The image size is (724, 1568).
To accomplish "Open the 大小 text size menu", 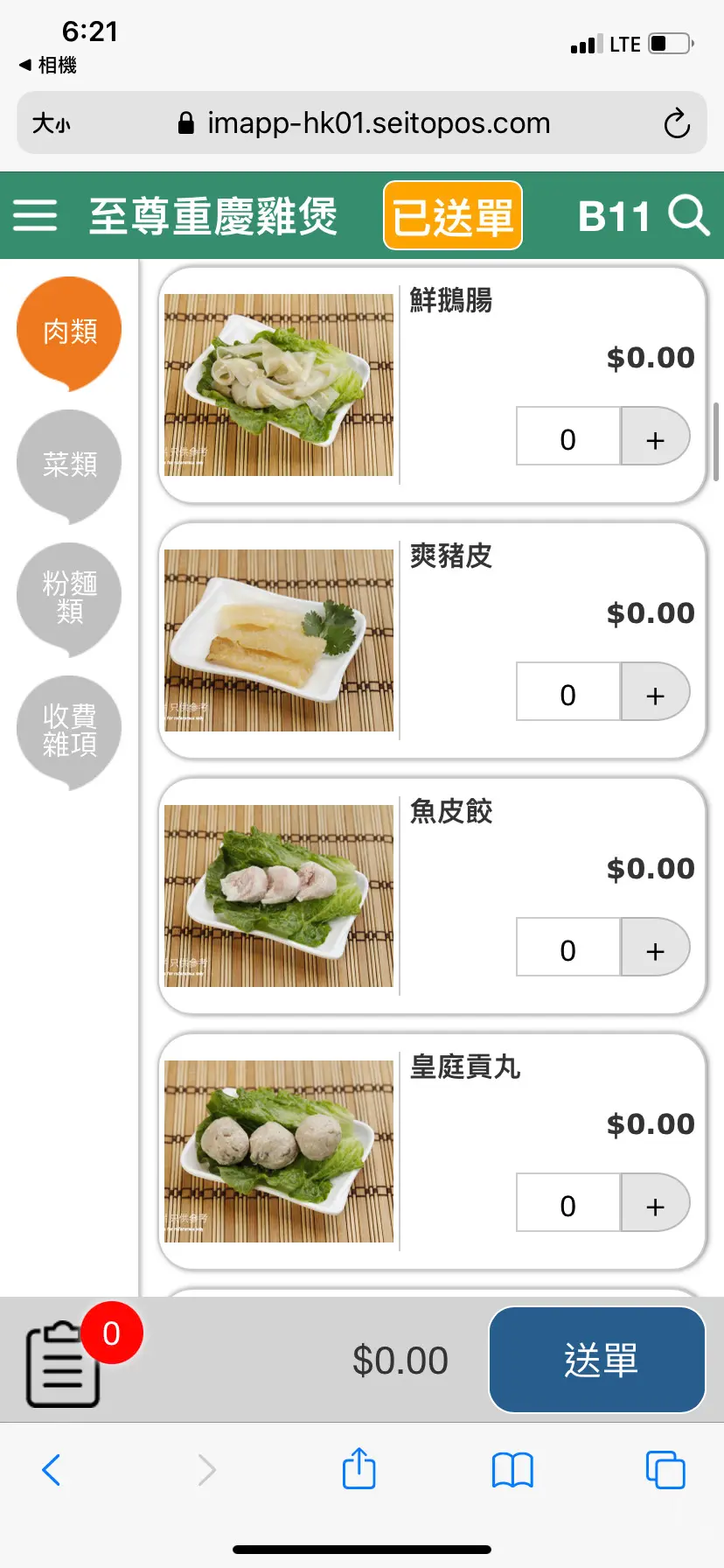I will 52,123.
